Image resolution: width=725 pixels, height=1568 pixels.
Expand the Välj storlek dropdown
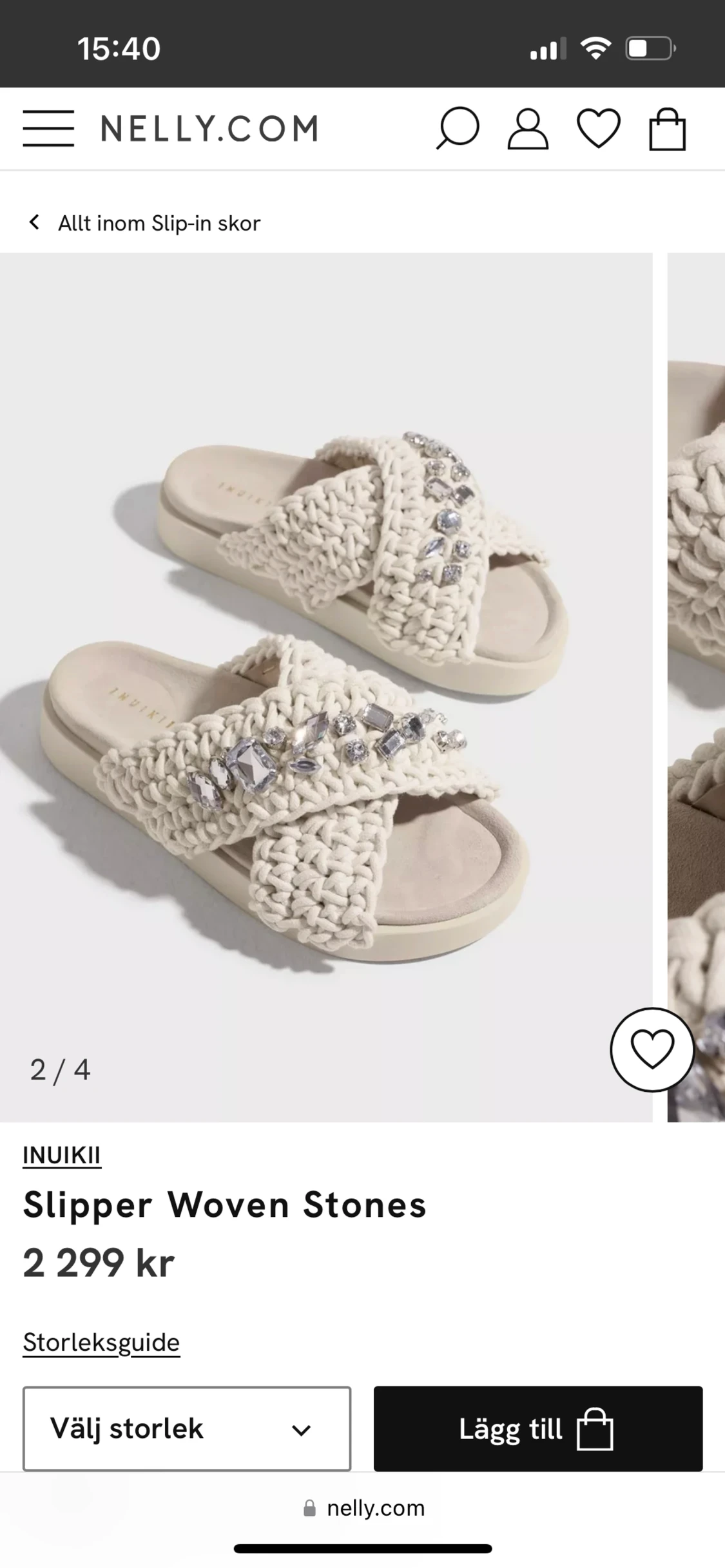click(187, 1428)
